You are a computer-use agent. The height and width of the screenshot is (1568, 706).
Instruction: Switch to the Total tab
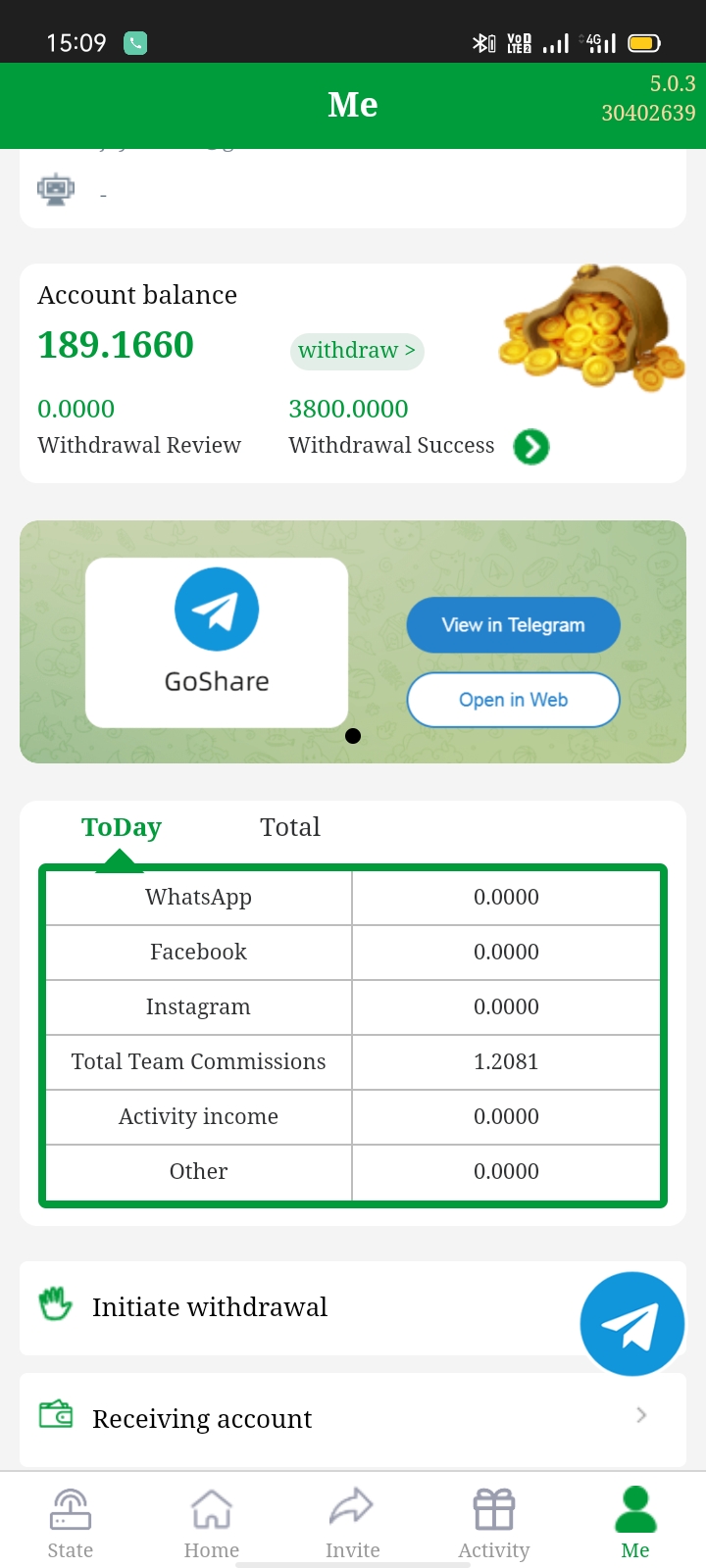tap(290, 827)
